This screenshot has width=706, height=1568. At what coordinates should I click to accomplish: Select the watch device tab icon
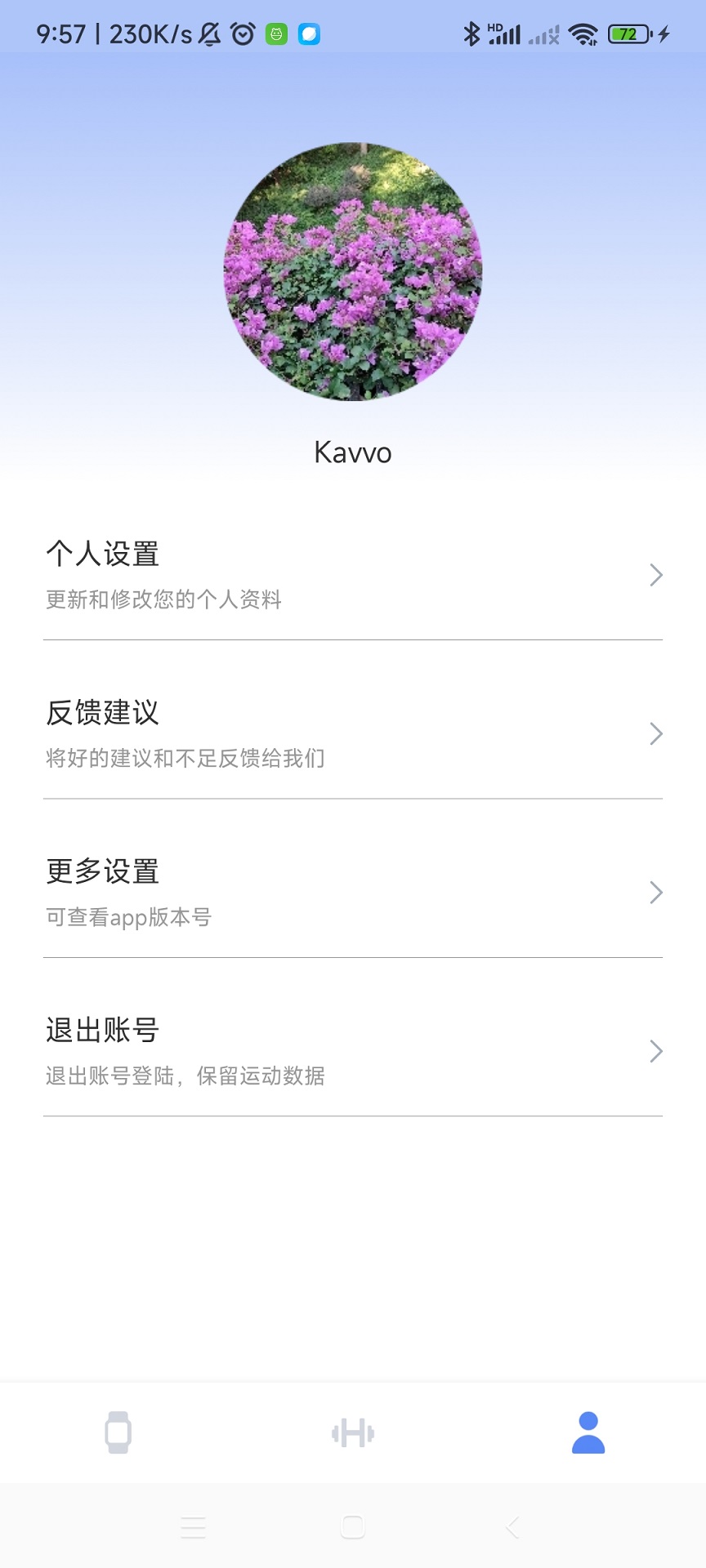[117, 1433]
